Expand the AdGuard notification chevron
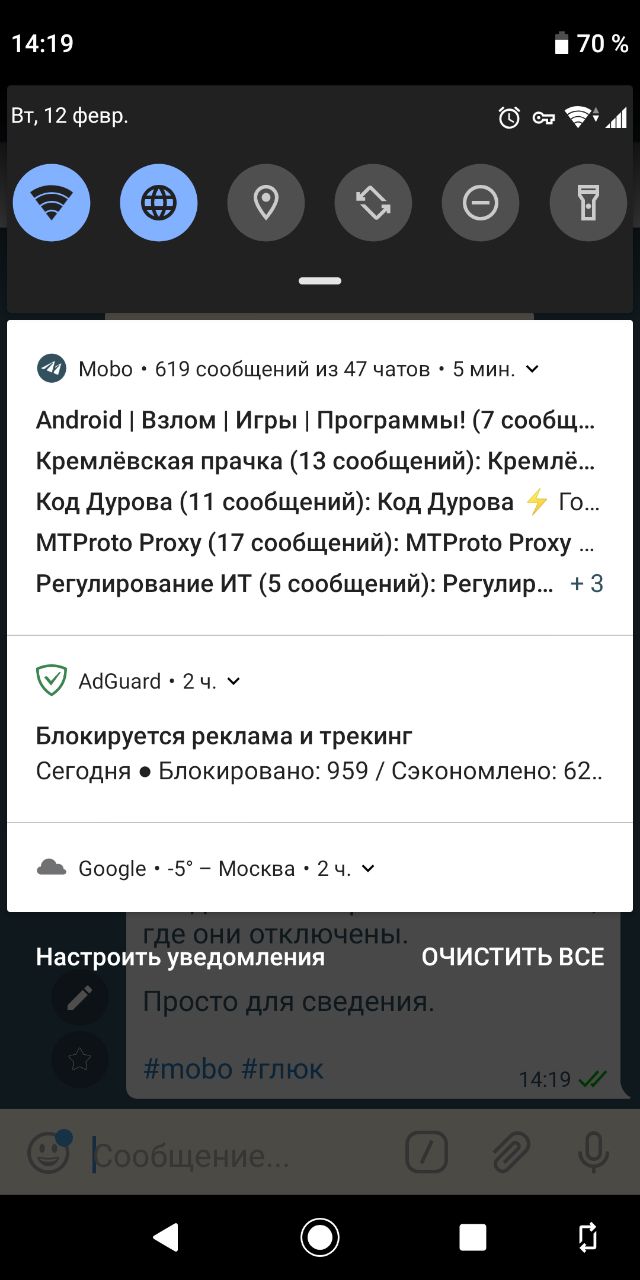This screenshot has height=1280, width=640. [233, 681]
